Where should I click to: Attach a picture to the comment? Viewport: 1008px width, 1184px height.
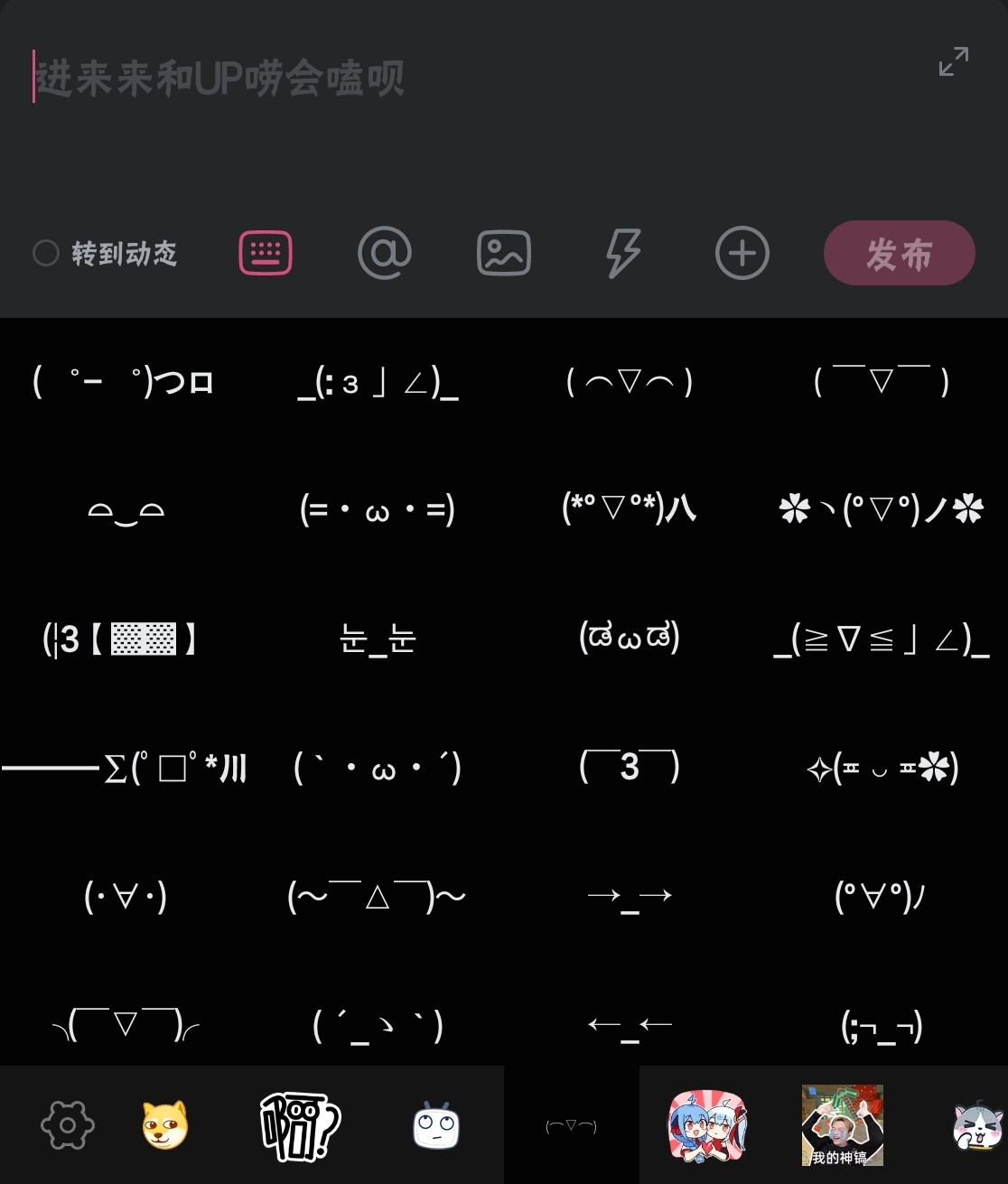pos(504,253)
